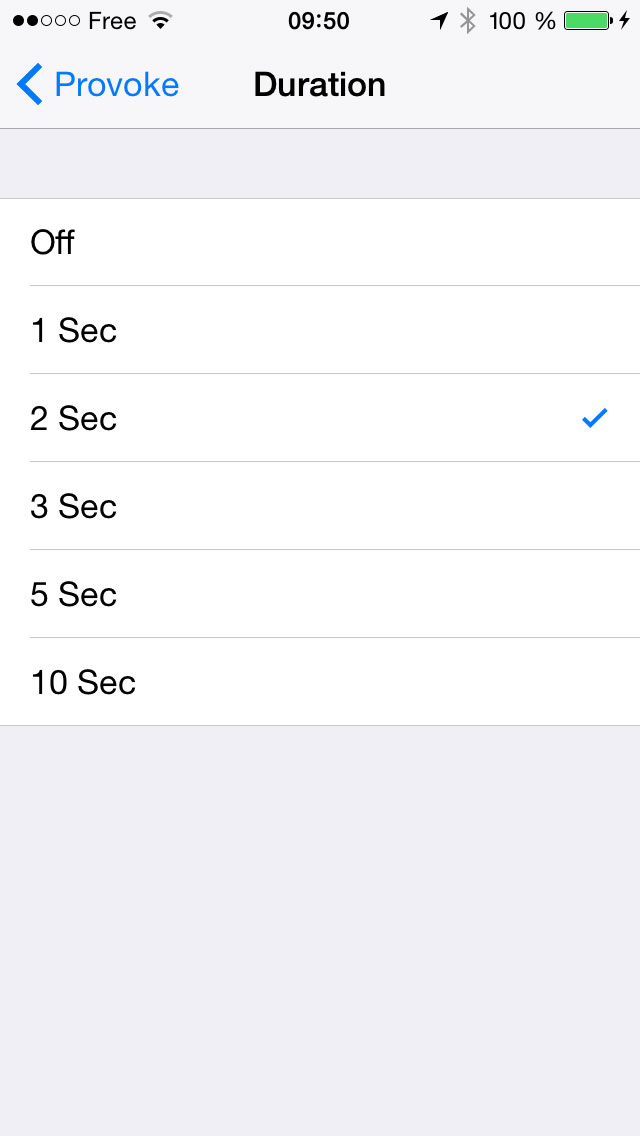640x1136 pixels.
Task: Go back to Provoke settings
Action: [98, 85]
